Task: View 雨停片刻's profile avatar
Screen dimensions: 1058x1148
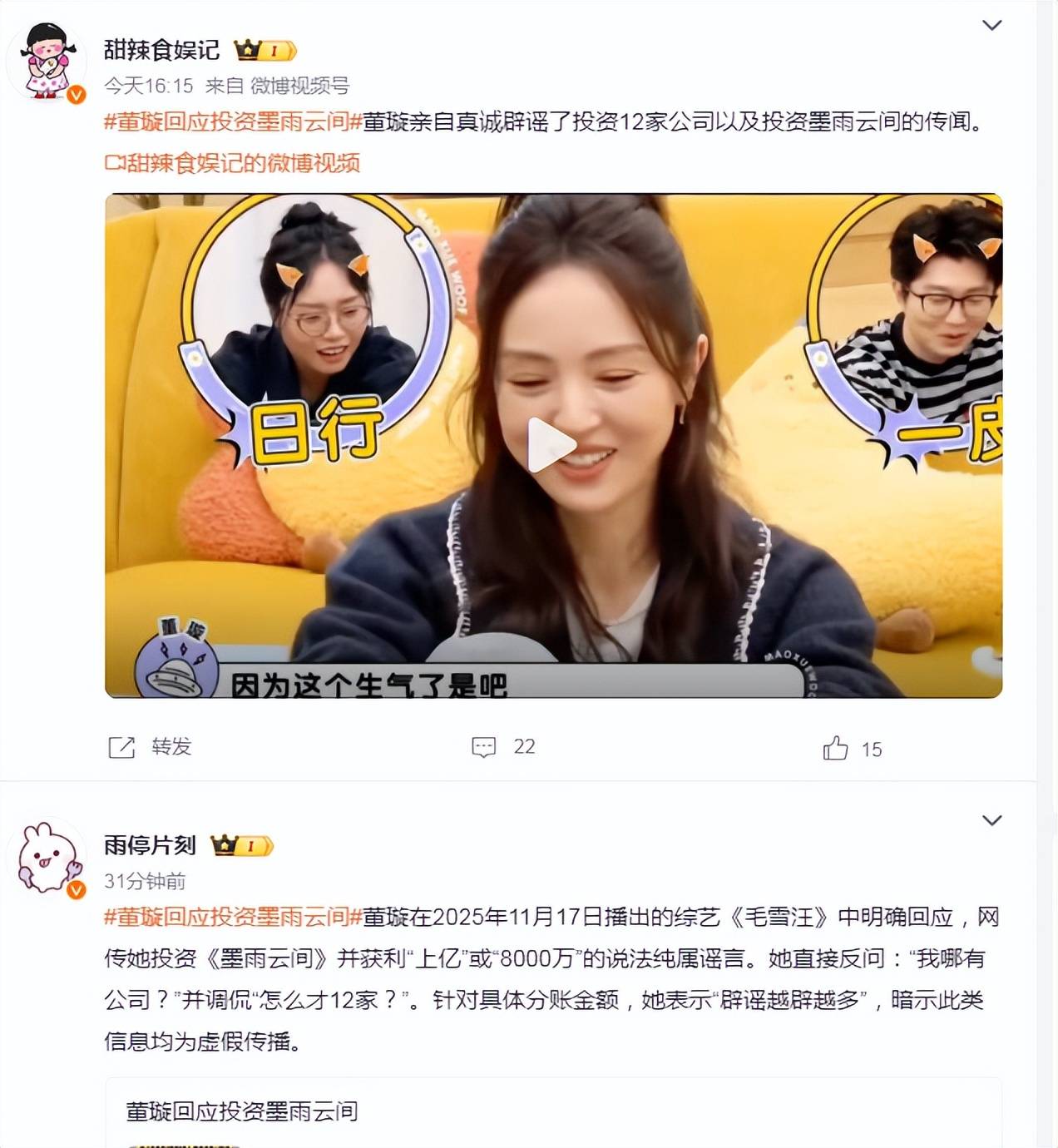Action: [47, 858]
